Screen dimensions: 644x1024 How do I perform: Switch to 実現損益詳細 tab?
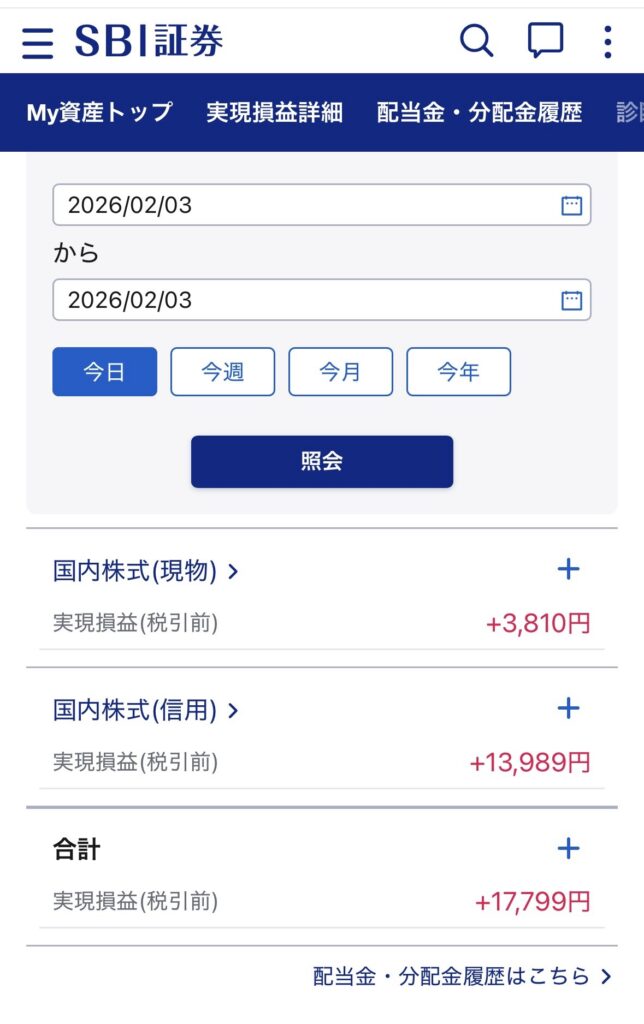pyautogui.click(x=274, y=112)
